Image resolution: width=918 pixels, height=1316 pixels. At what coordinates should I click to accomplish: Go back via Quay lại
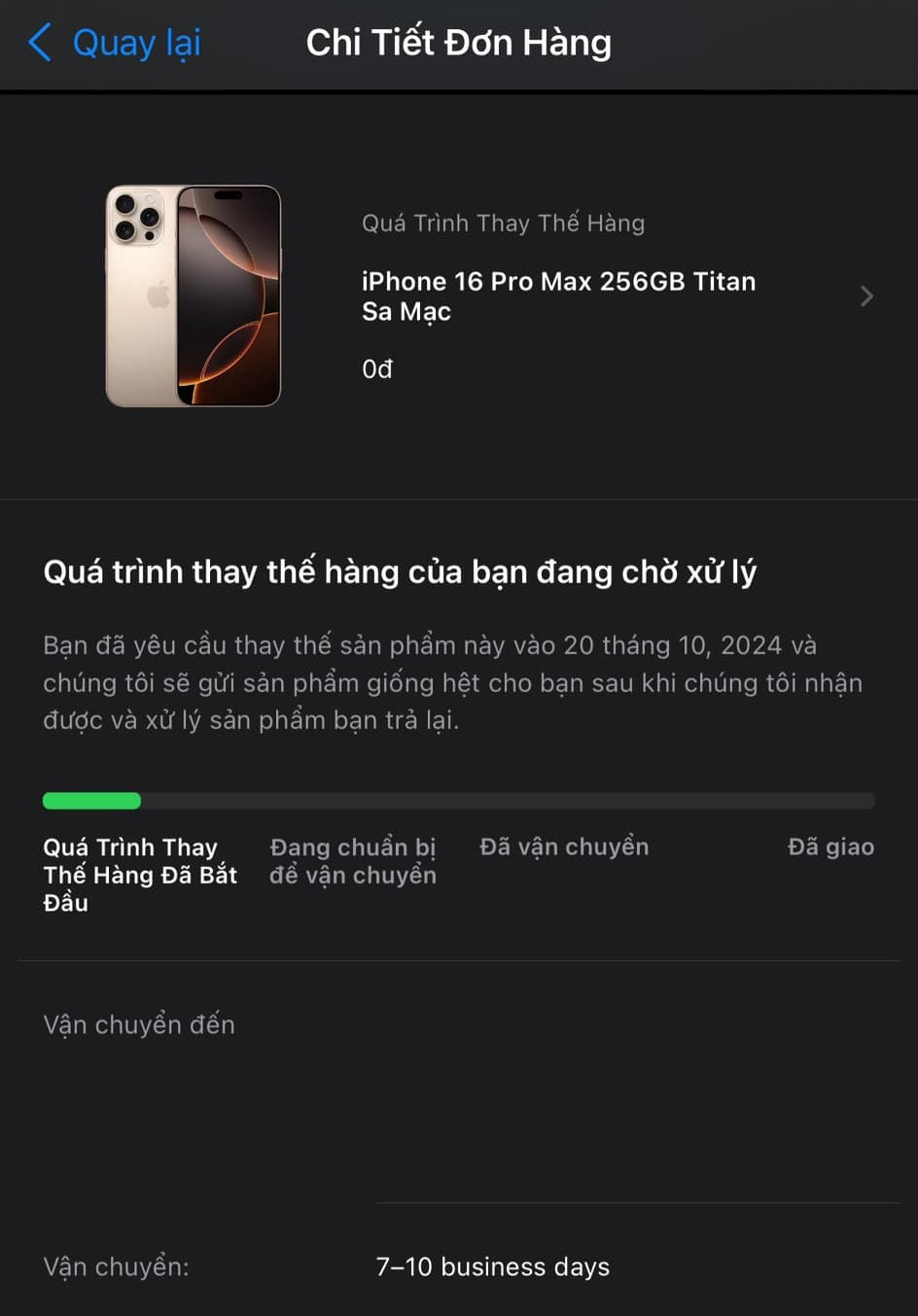pos(115,43)
